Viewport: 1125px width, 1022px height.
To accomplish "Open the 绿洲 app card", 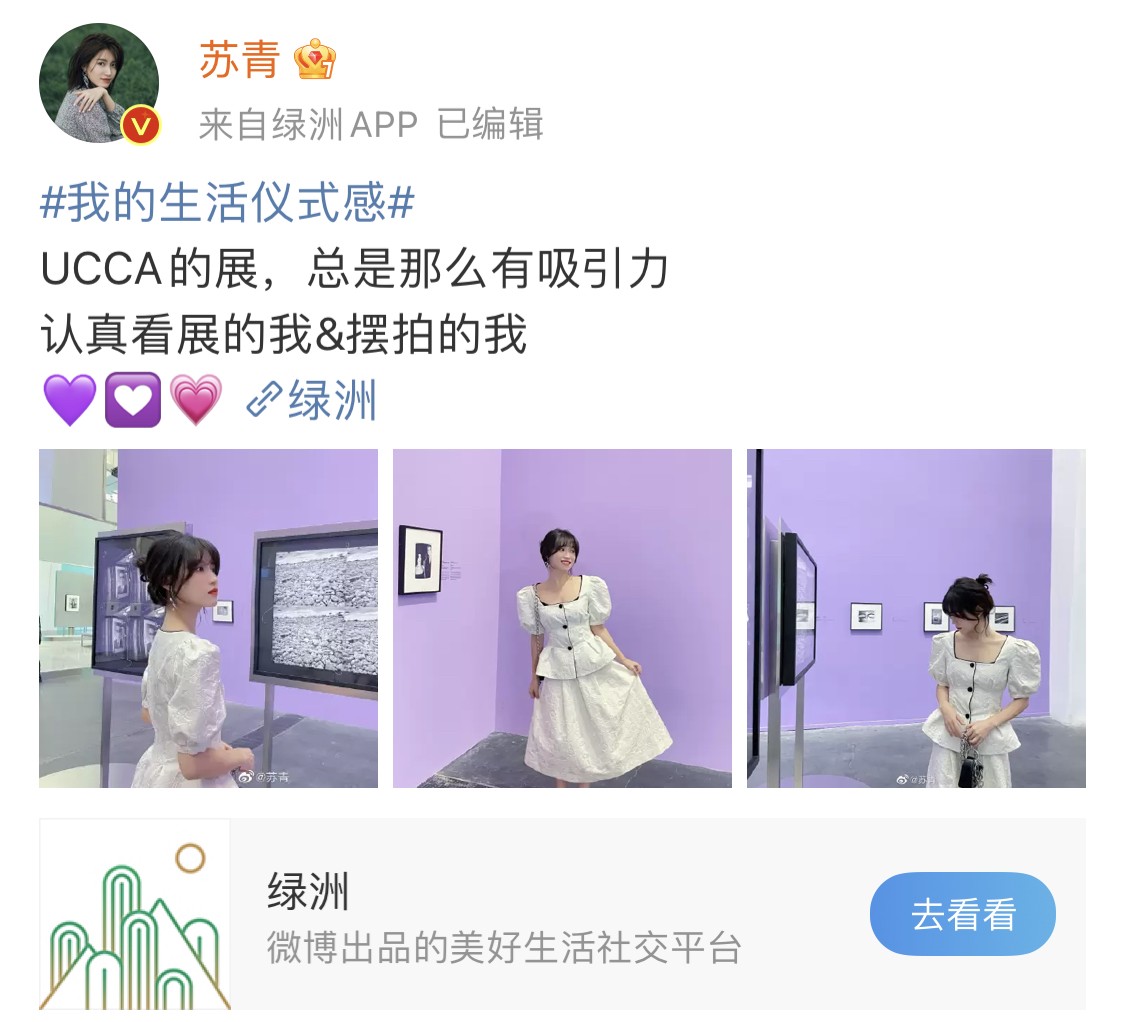I will coord(500,914).
